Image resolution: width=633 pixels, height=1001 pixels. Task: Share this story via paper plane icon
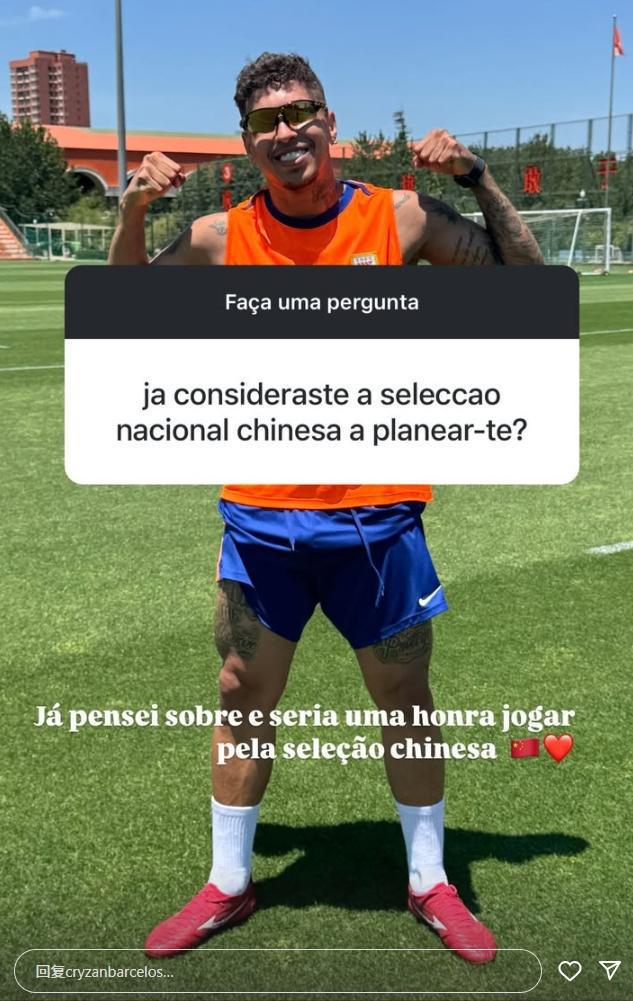pos(610,970)
